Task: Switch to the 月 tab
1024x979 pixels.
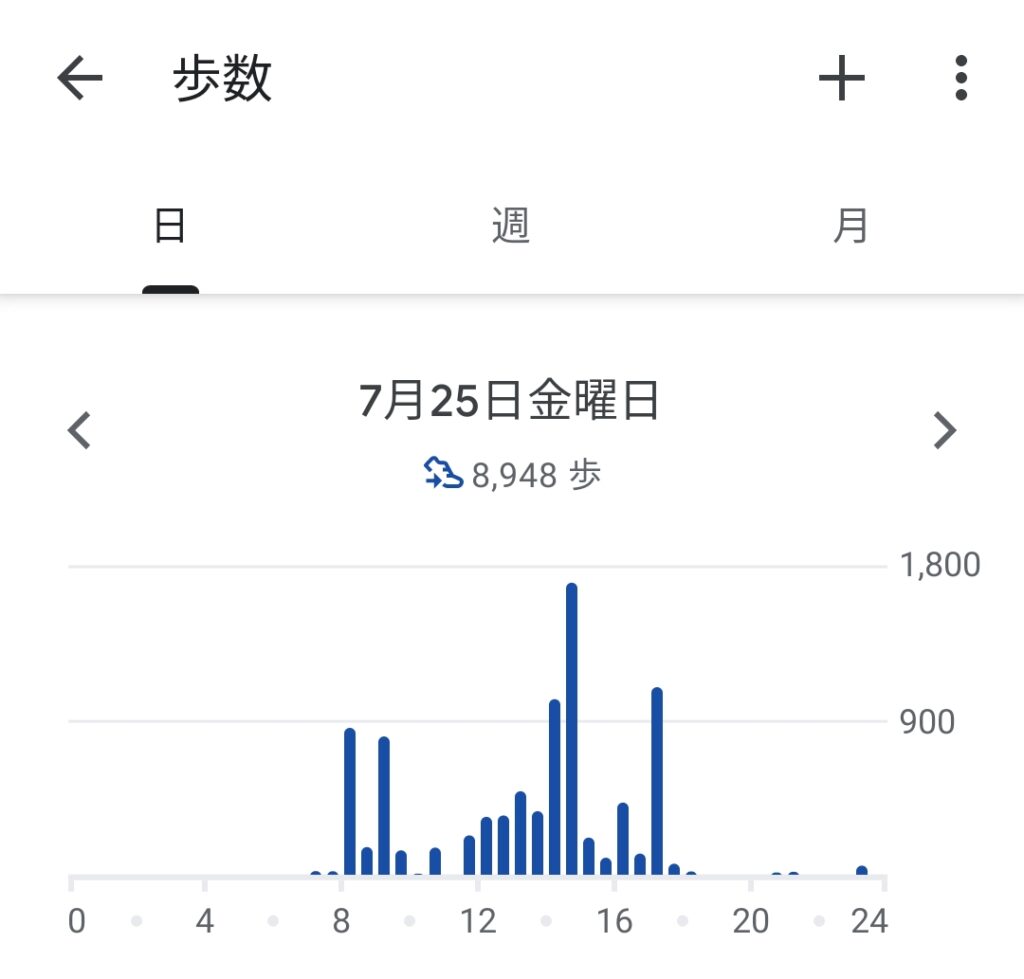Action: click(851, 227)
